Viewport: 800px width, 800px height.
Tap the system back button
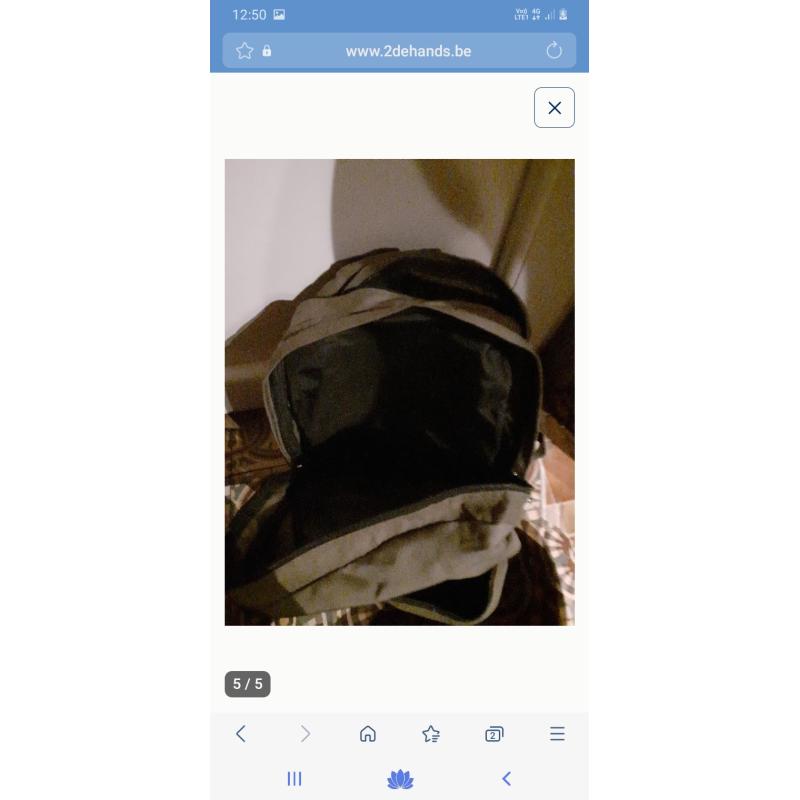[x=506, y=778]
